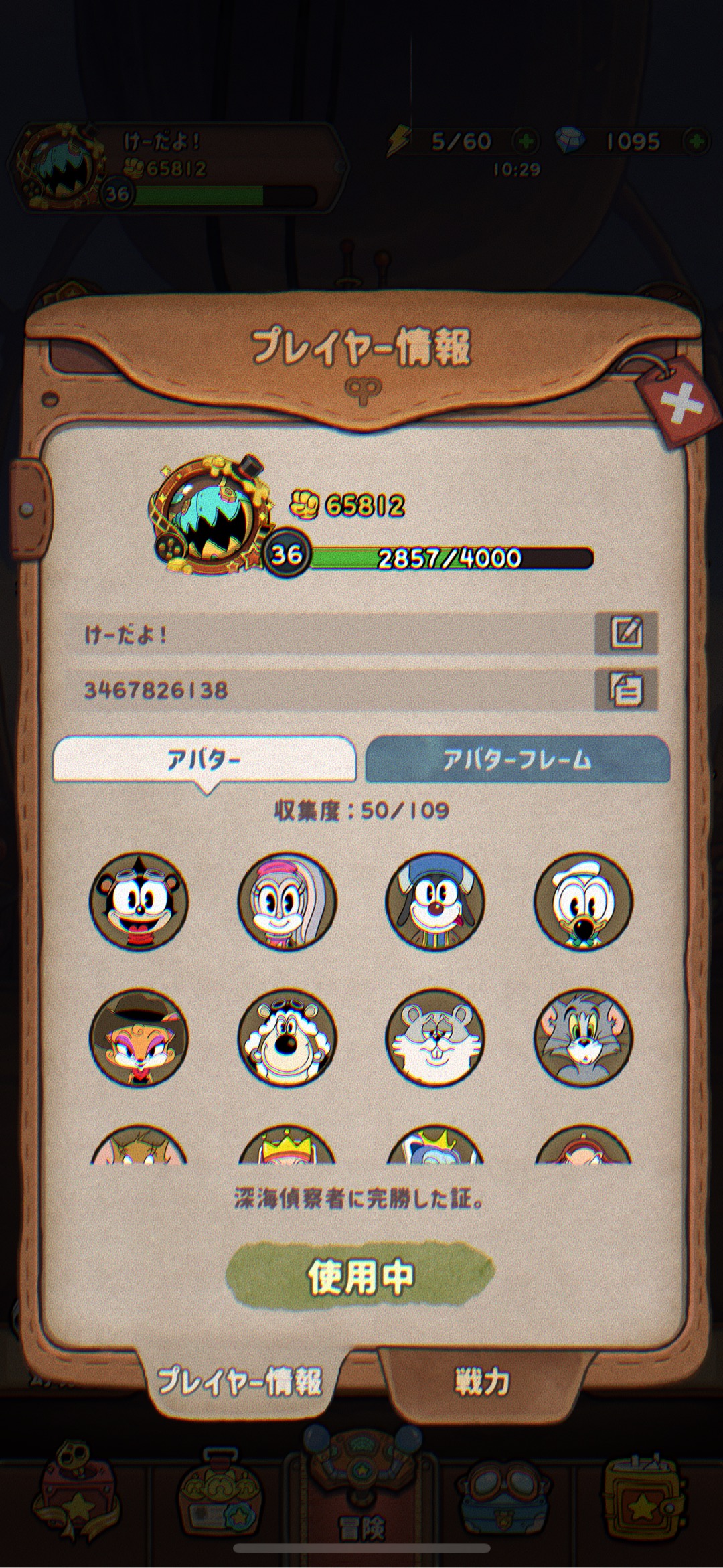Pick the rabbit avatar with pink headband
The height and width of the screenshot is (1568, 723).
click(x=287, y=902)
